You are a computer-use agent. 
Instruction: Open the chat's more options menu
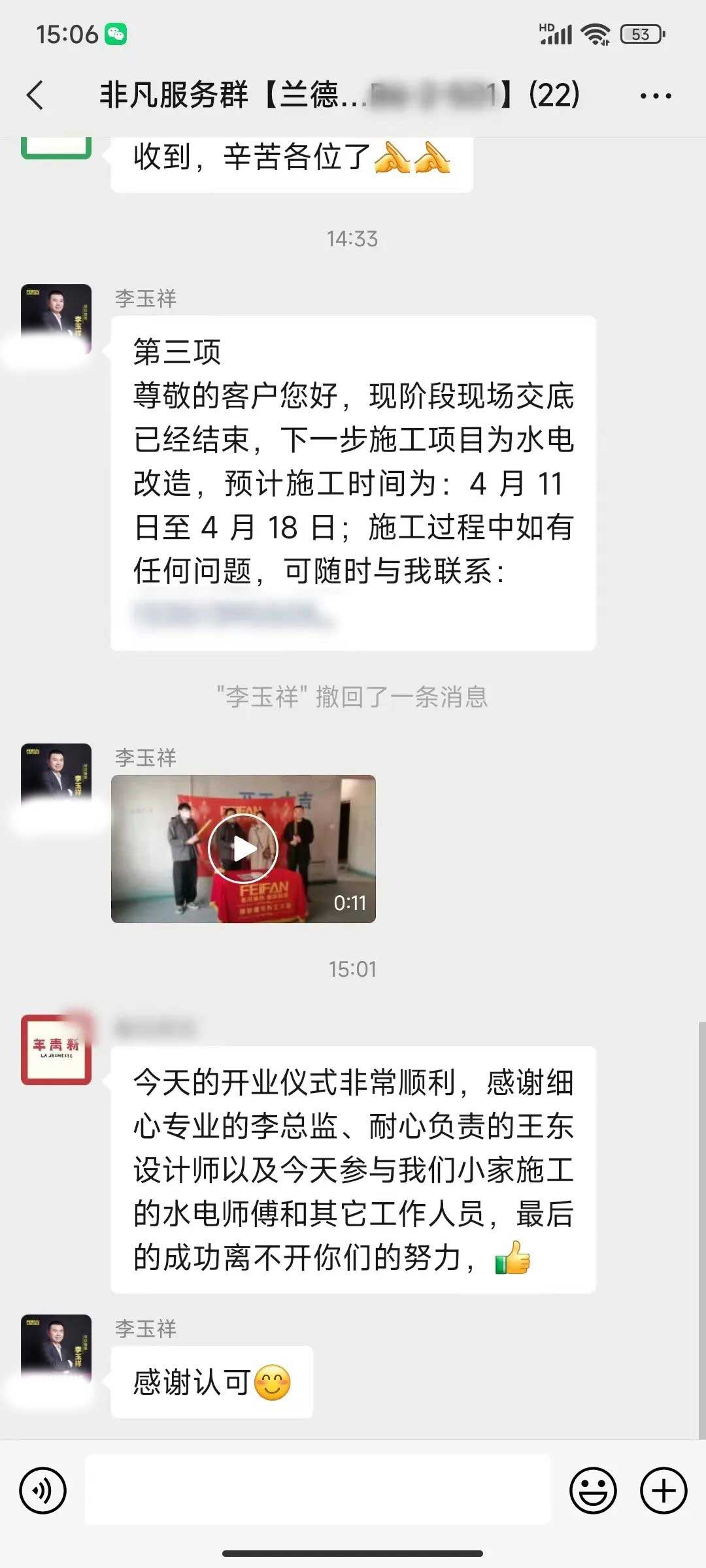(x=655, y=96)
